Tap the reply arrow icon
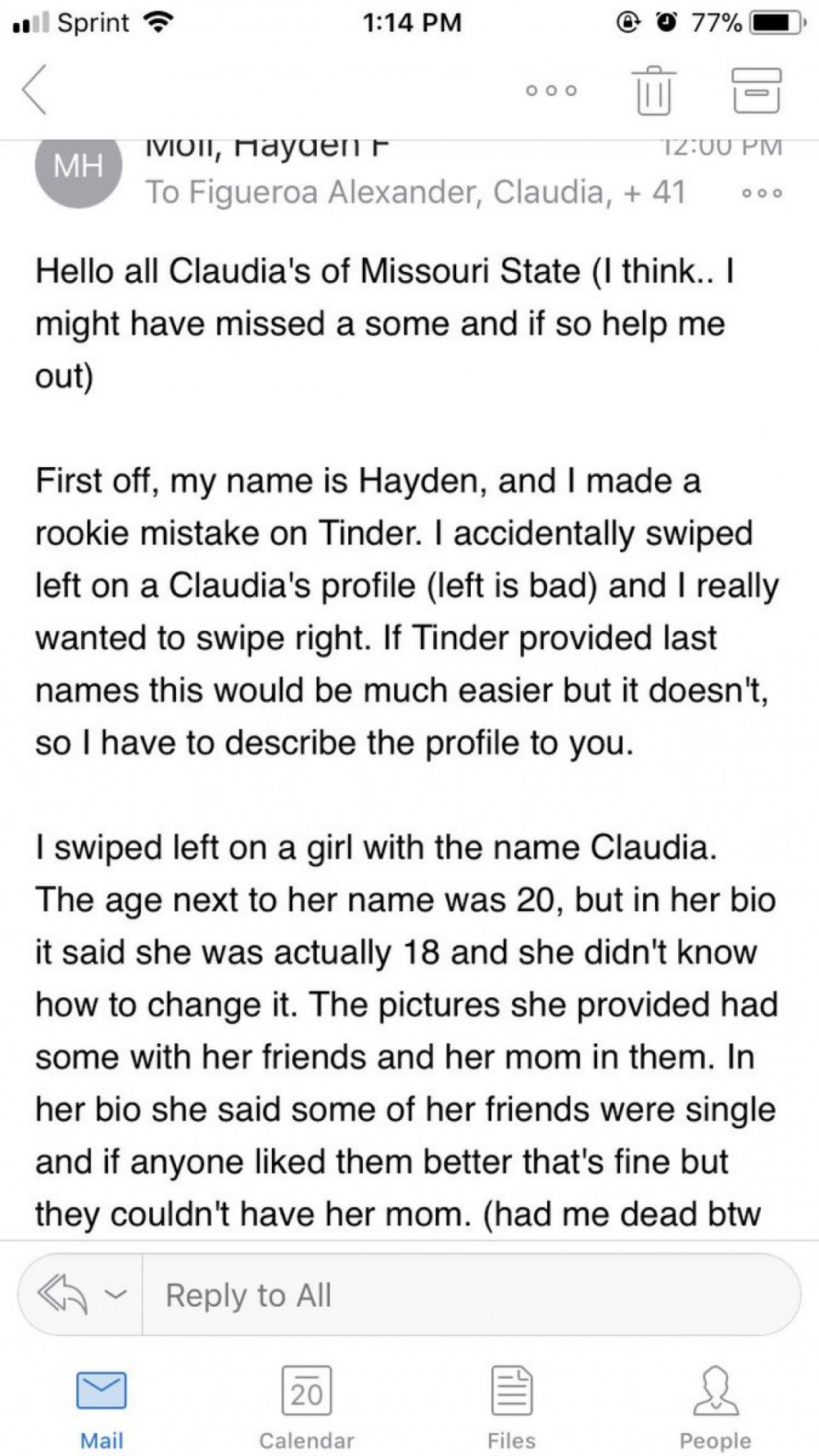The height and width of the screenshot is (1456, 819). [62, 1295]
